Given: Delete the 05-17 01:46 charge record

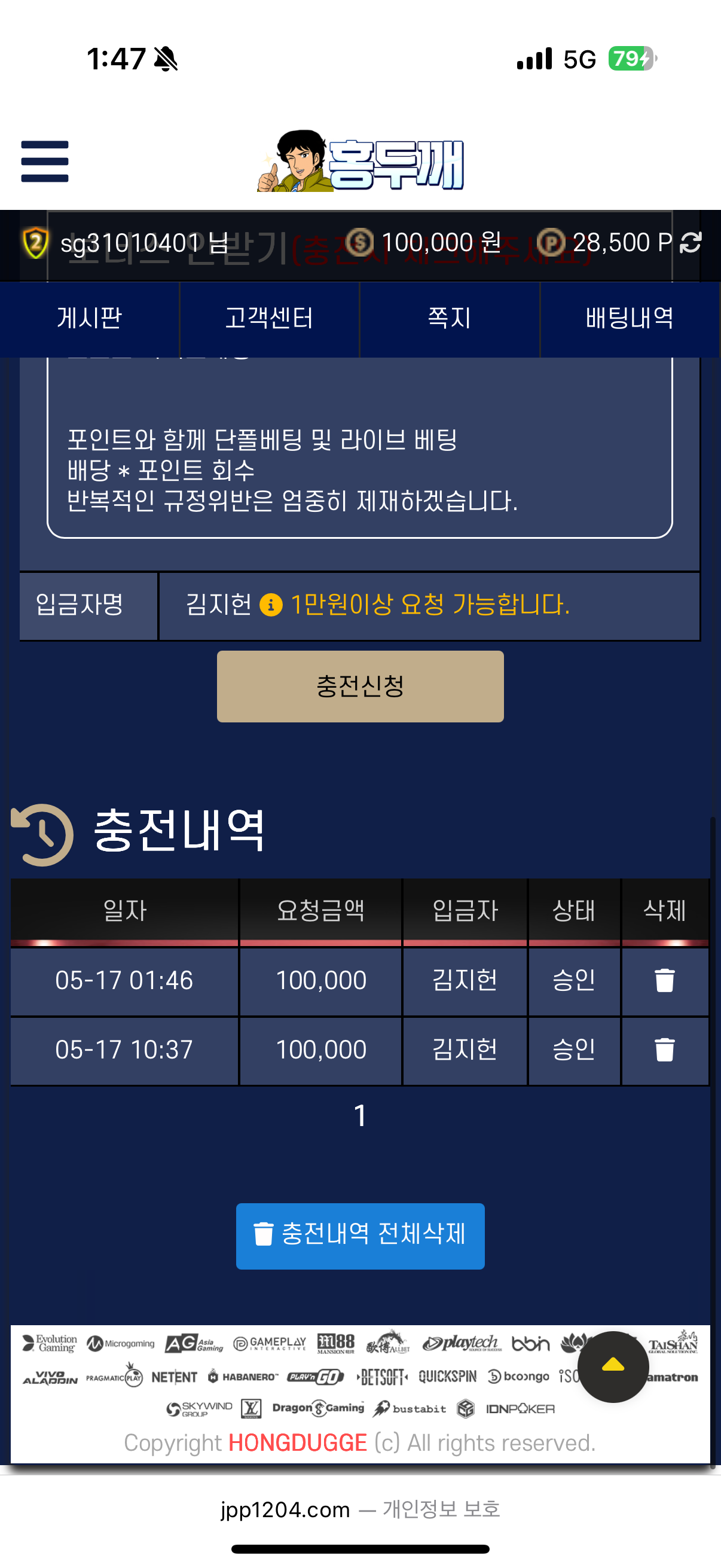Looking at the screenshot, I should tap(664, 981).
